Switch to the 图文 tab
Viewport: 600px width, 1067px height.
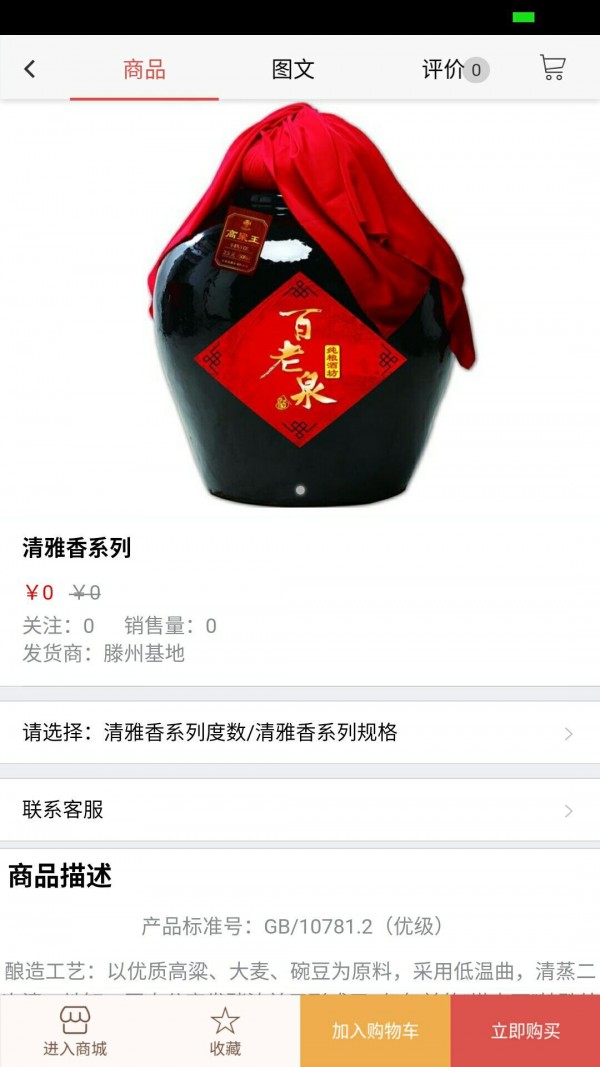(x=293, y=69)
